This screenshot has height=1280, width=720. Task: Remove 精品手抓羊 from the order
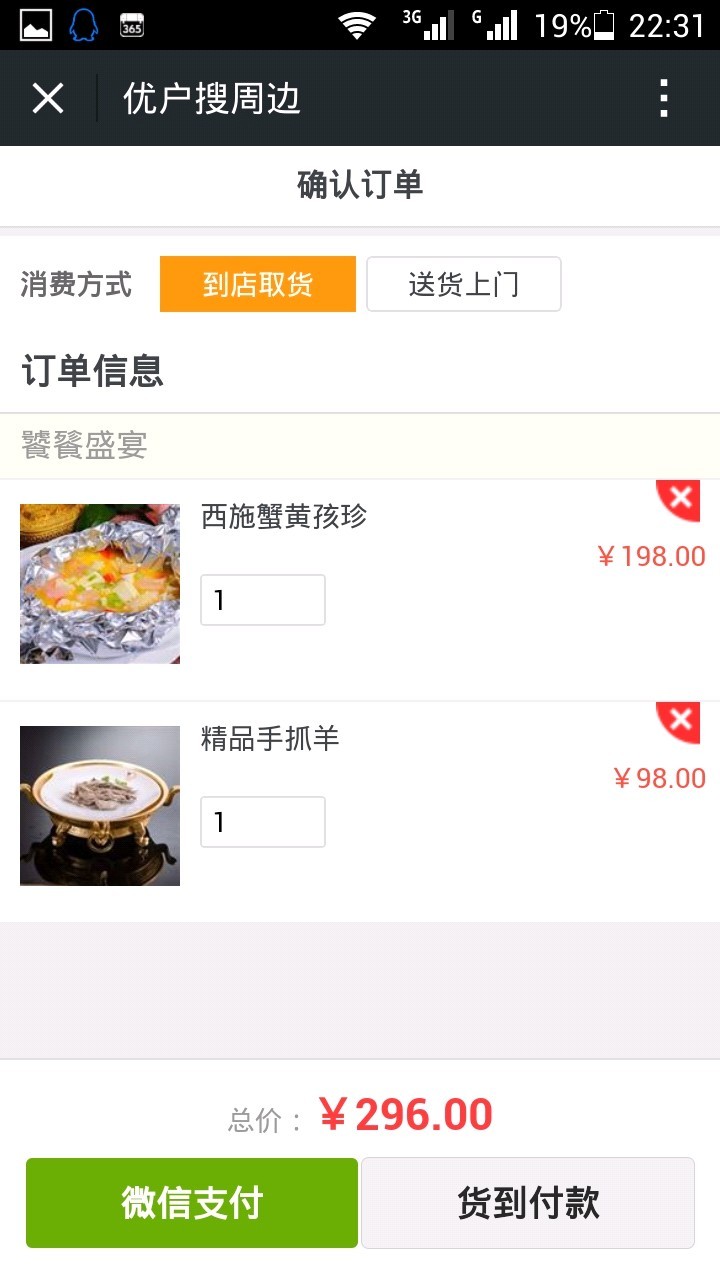[680, 720]
